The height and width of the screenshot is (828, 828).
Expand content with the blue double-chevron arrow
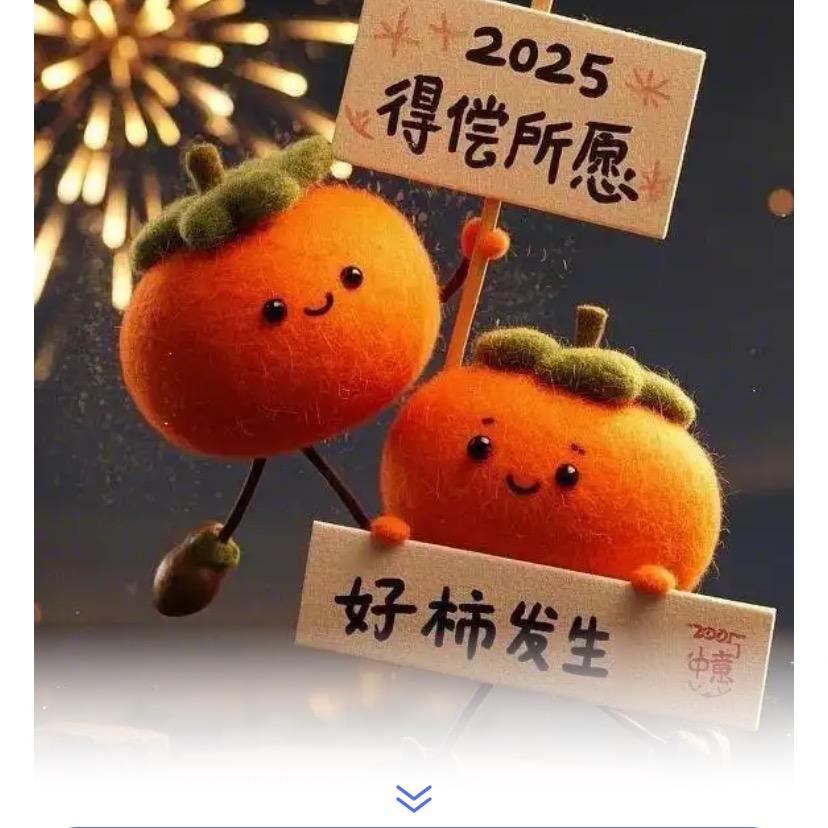[413, 797]
